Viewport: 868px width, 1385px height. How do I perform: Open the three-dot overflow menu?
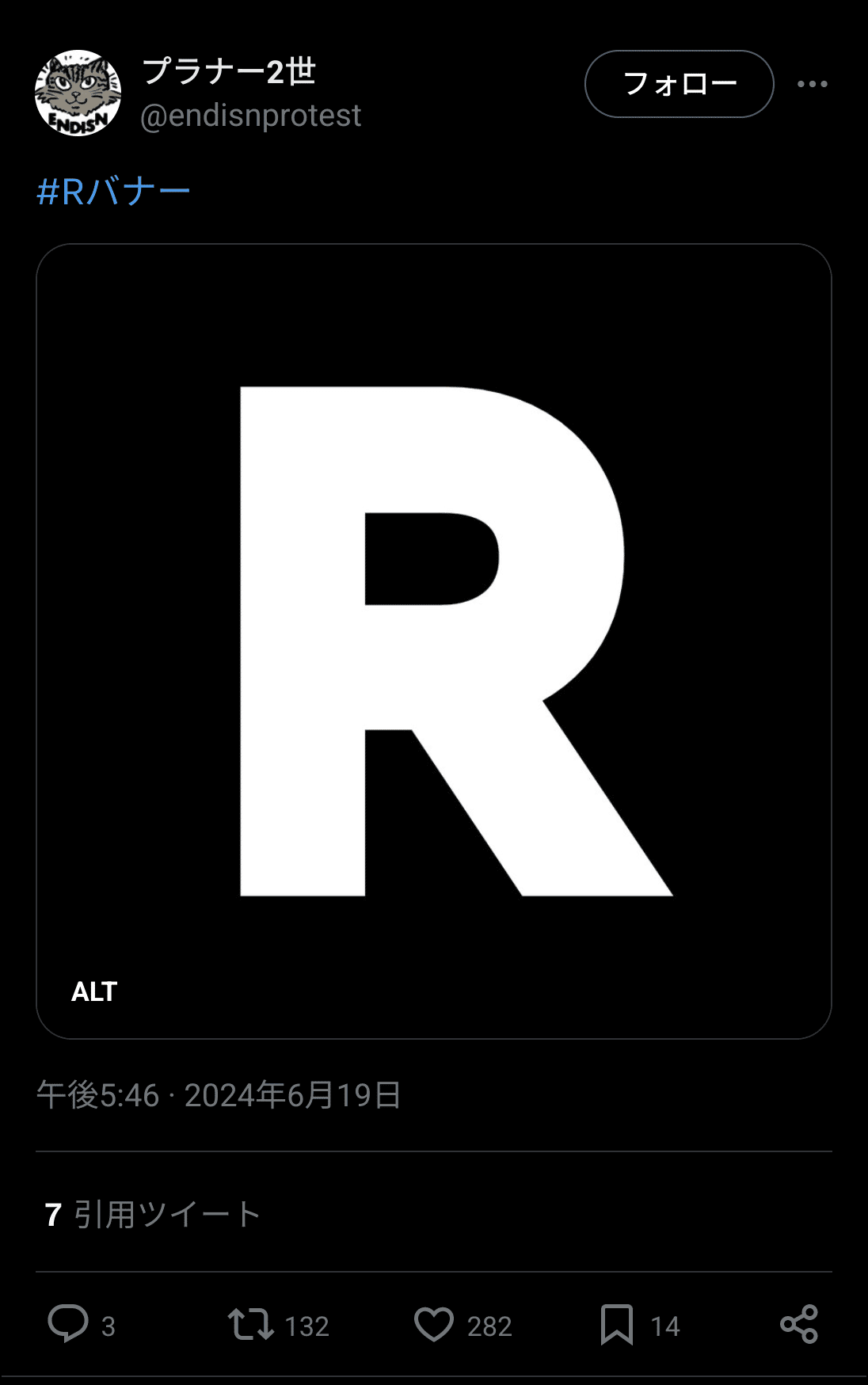(x=812, y=84)
